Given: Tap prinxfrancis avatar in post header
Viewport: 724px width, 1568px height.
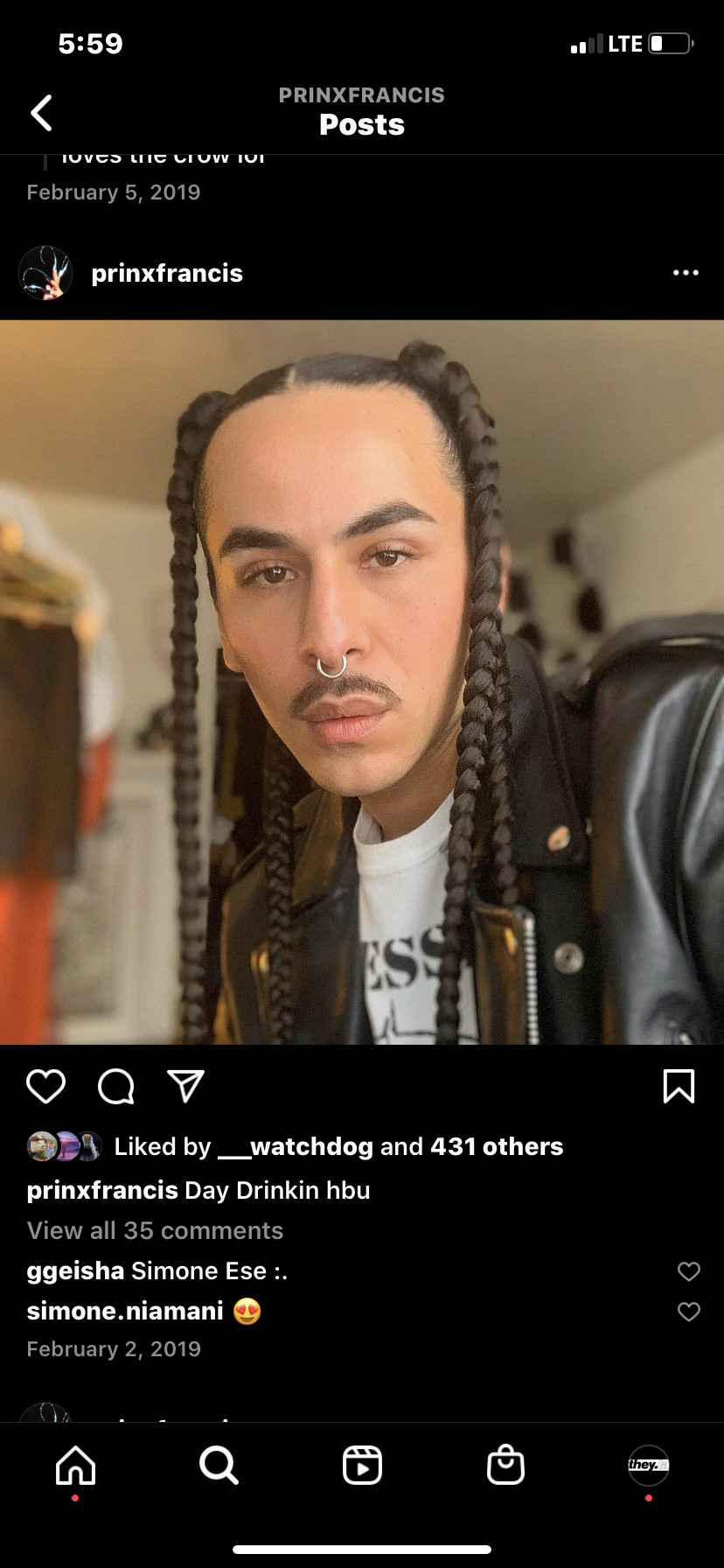Looking at the screenshot, I should (45, 273).
